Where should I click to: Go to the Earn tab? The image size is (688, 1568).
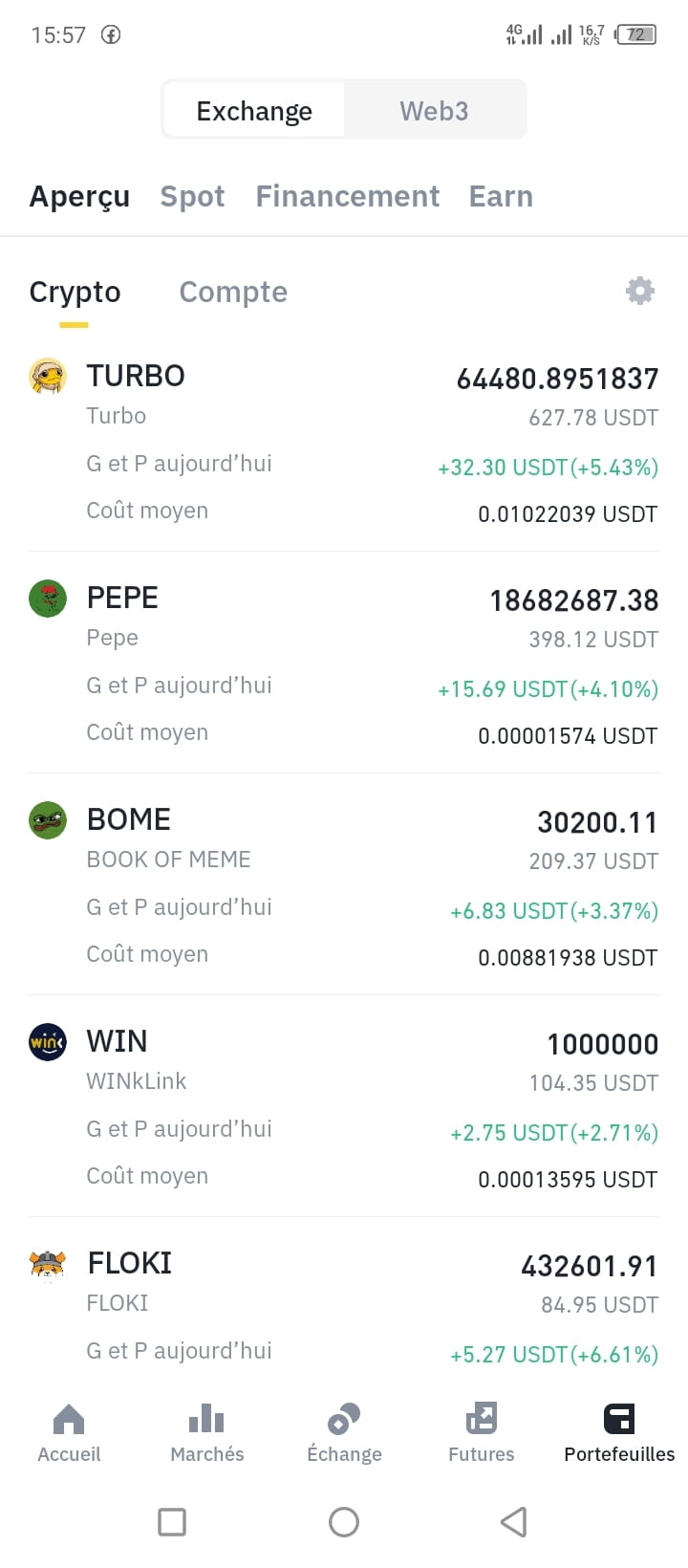[x=501, y=196]
